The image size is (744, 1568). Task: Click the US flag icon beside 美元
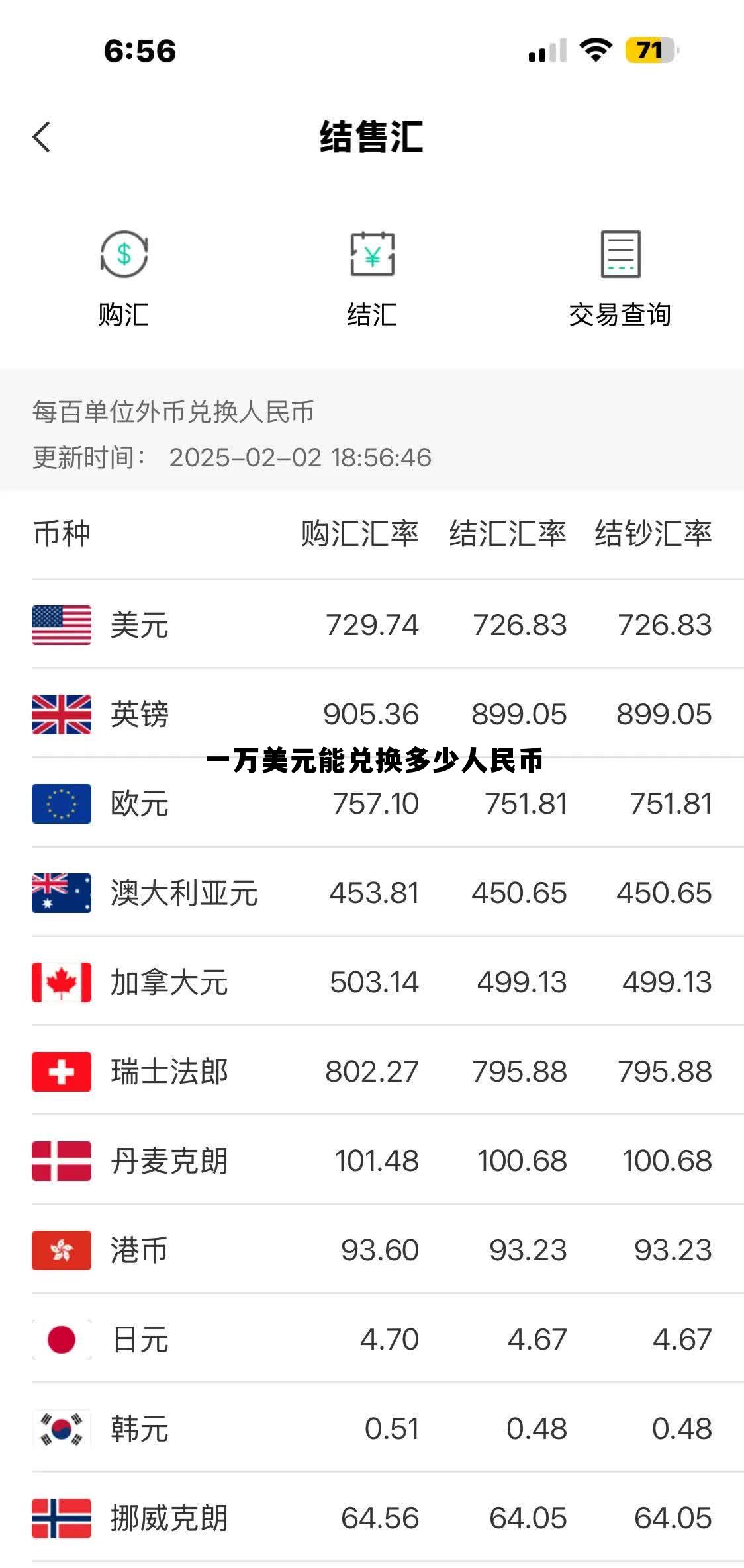tap(61, 624)
